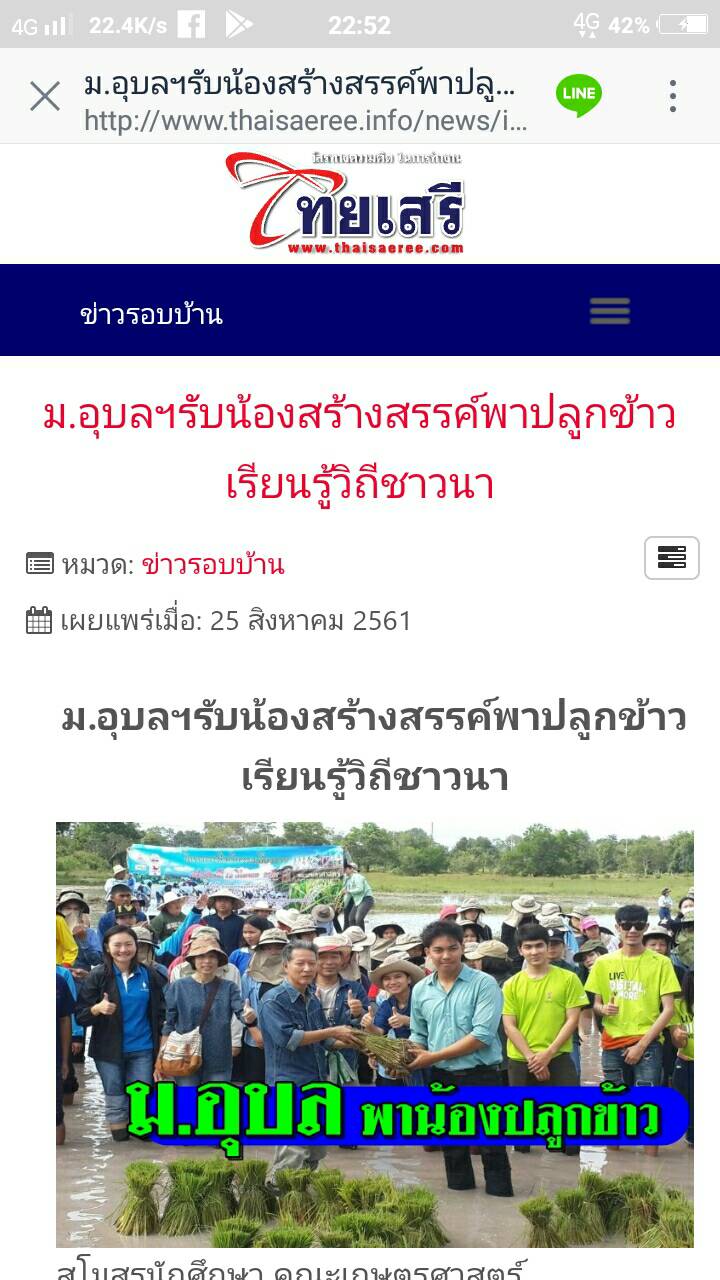The image size is (720, 1280).
Task: Open the ข่าวรอบบ้าน category link
Action: [213, 565]
